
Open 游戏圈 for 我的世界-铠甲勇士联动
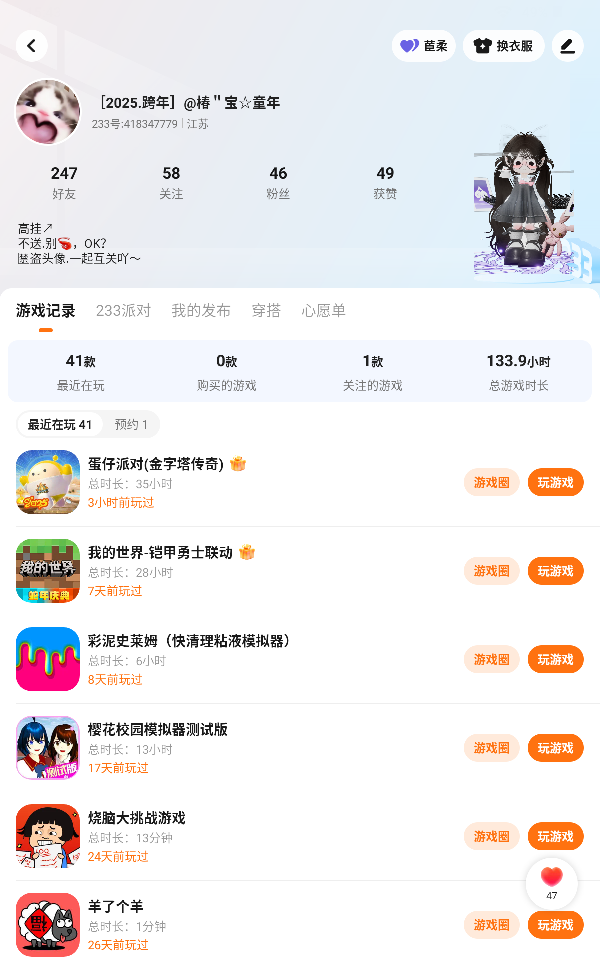[491, 571]
